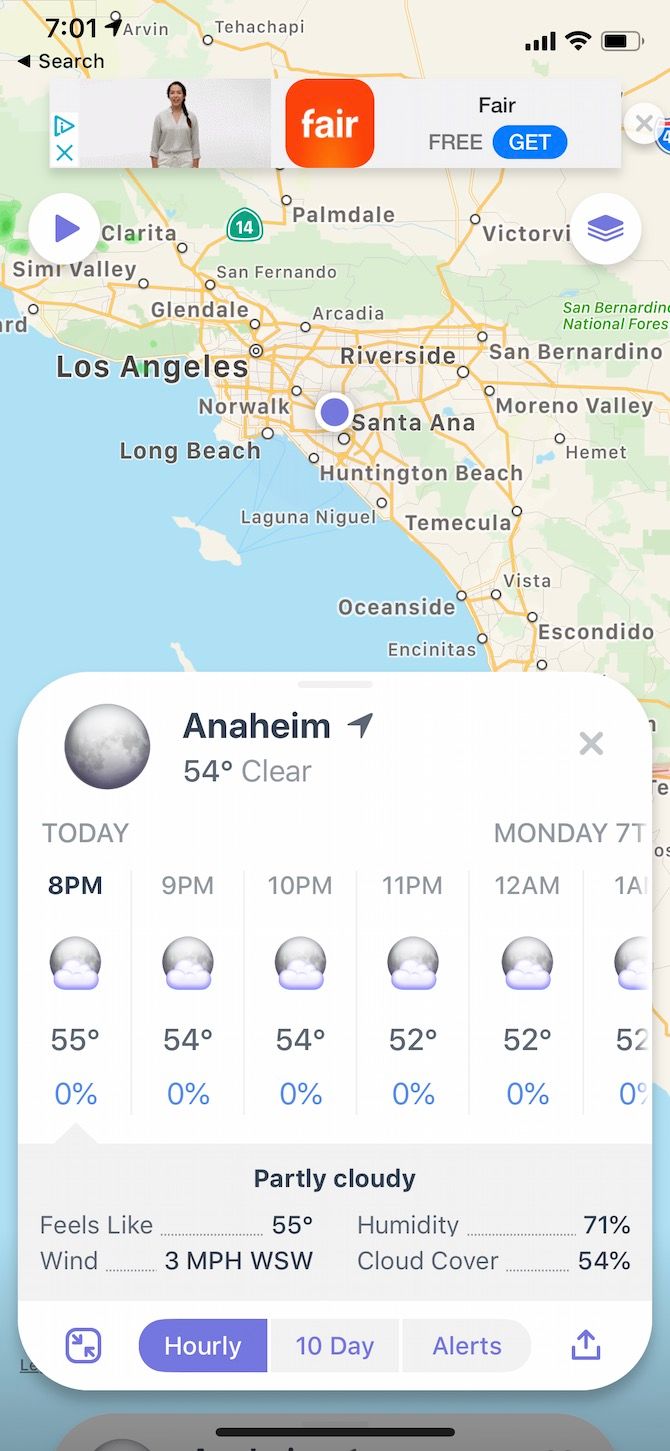Screen dimensions: 670x1451
Task: Collapse the weather panel
Action: (x=83, y=1346)
